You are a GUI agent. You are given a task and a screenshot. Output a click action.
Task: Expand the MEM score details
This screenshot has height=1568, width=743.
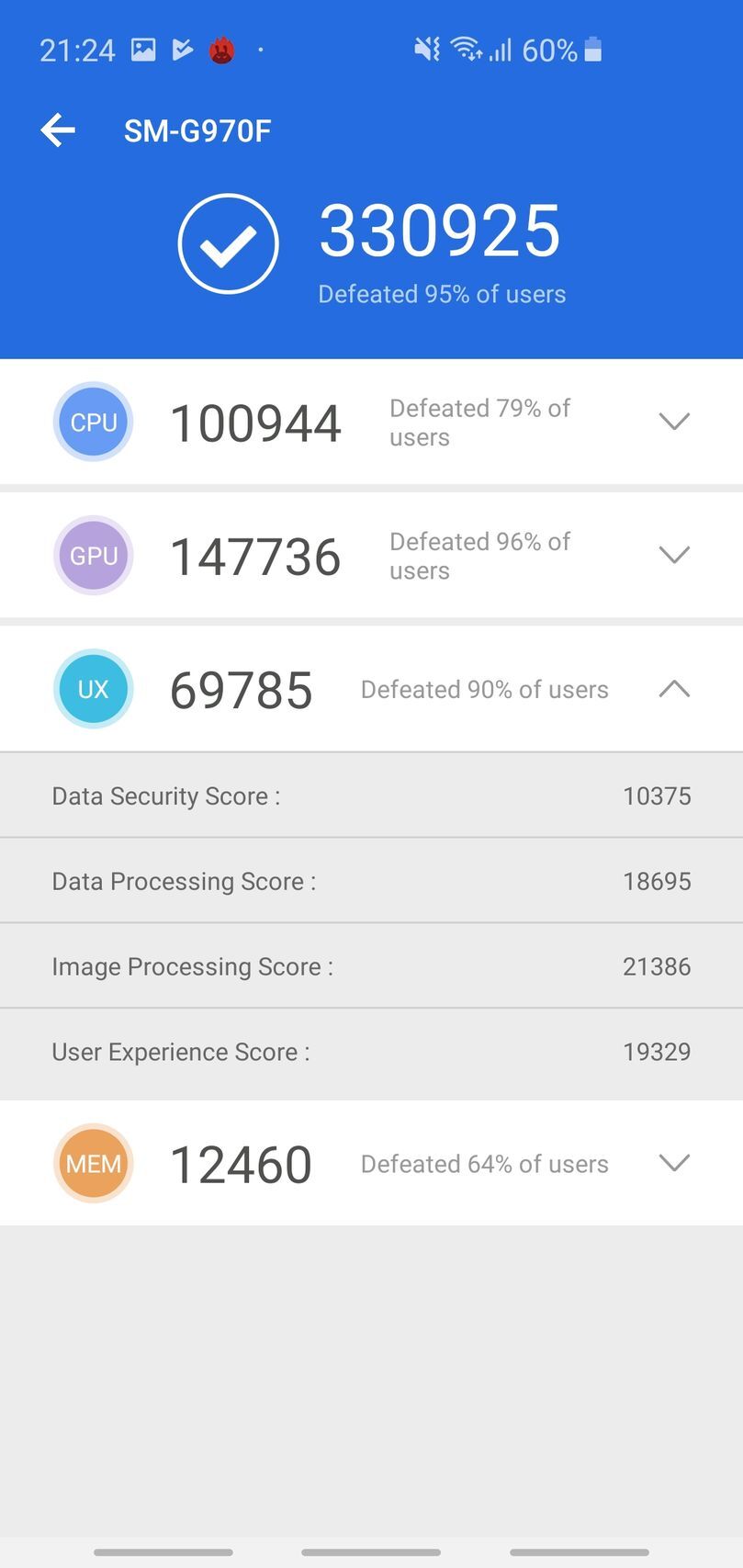click(673, 1163)
